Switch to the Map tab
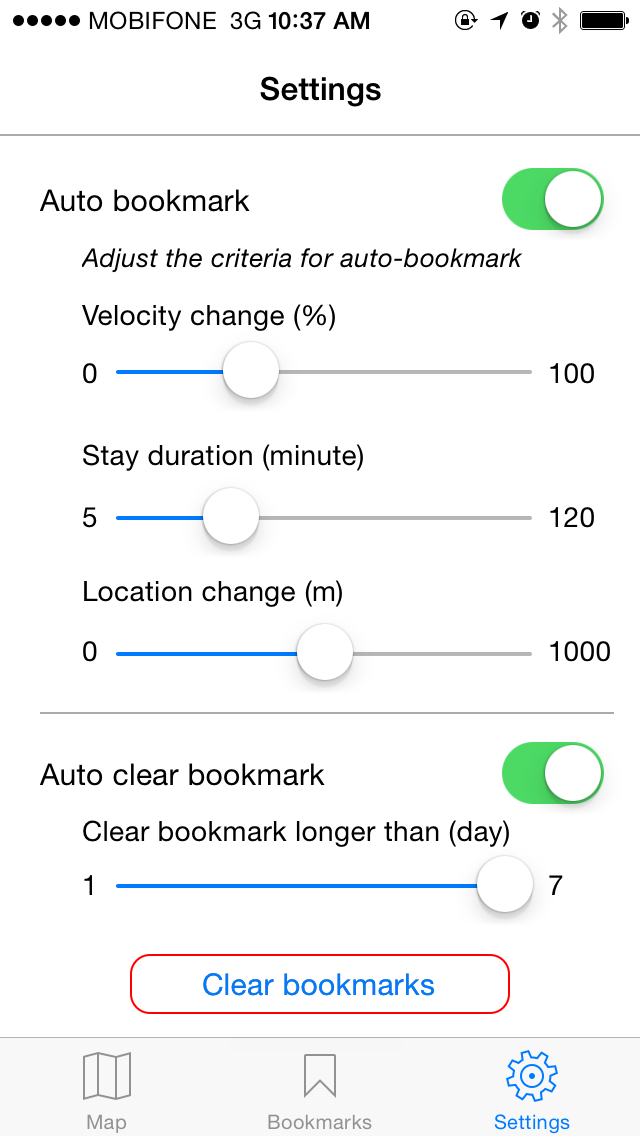Viewport: 640px width, 1136px height. [x=106, y=1090]
